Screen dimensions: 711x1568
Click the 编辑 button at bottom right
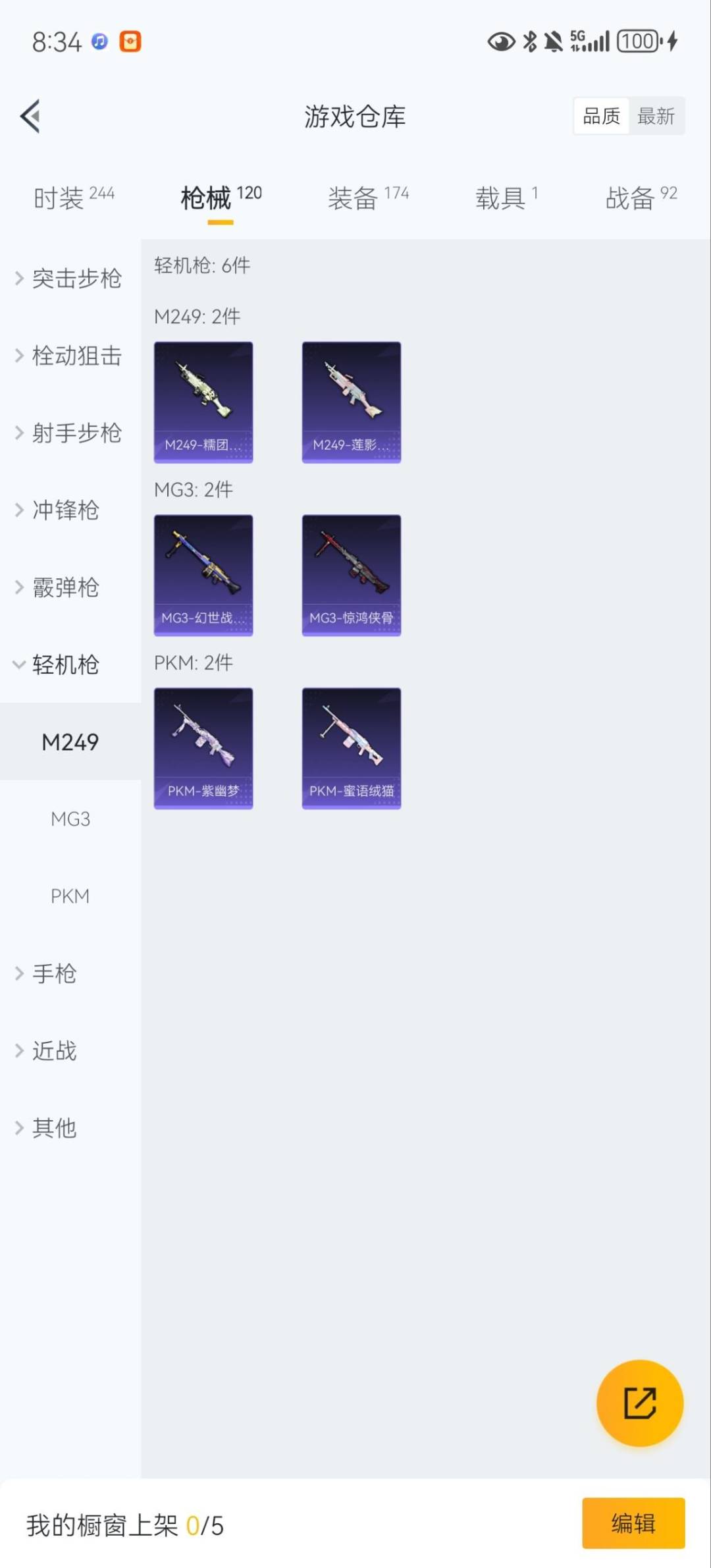point(634,1523)
